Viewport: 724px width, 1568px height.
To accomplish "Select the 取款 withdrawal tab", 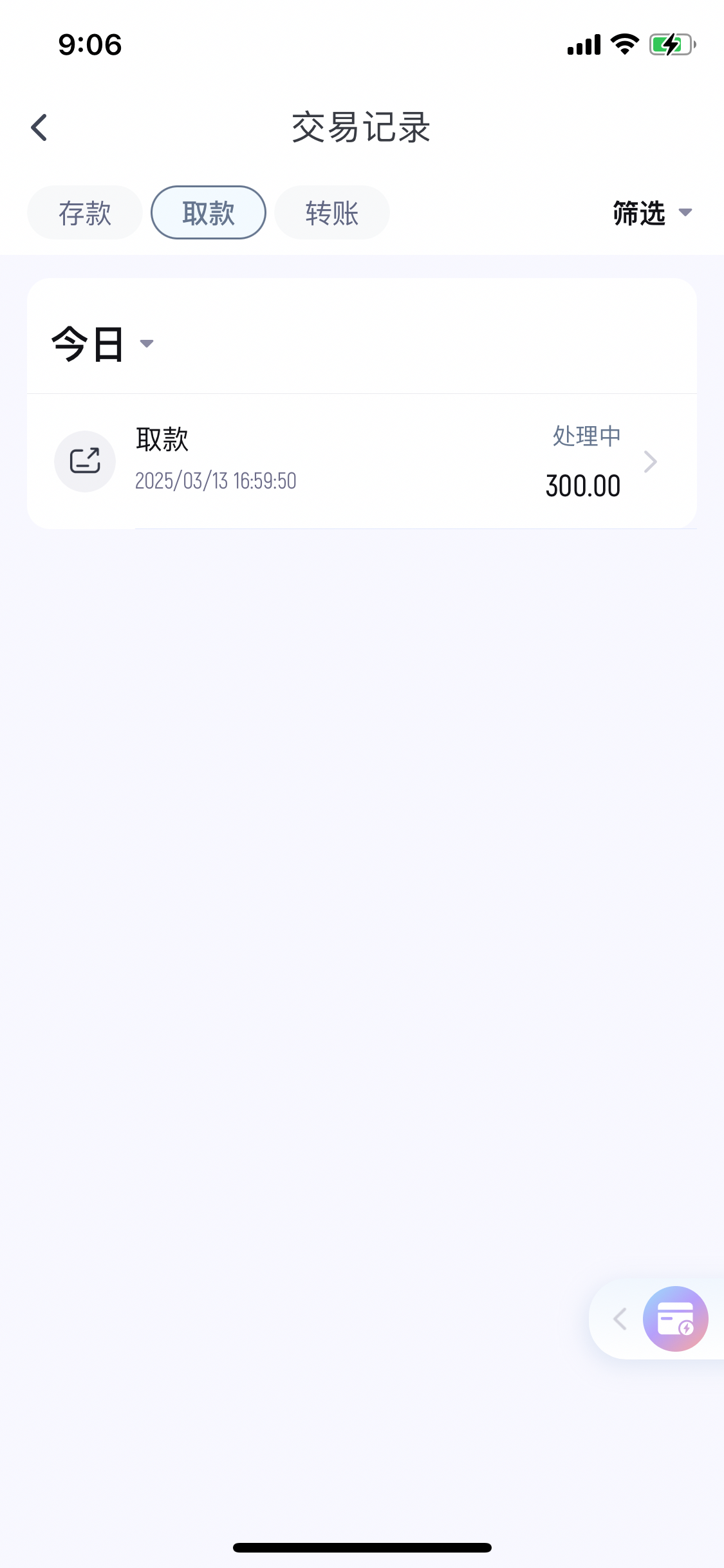I will (208, 212).
